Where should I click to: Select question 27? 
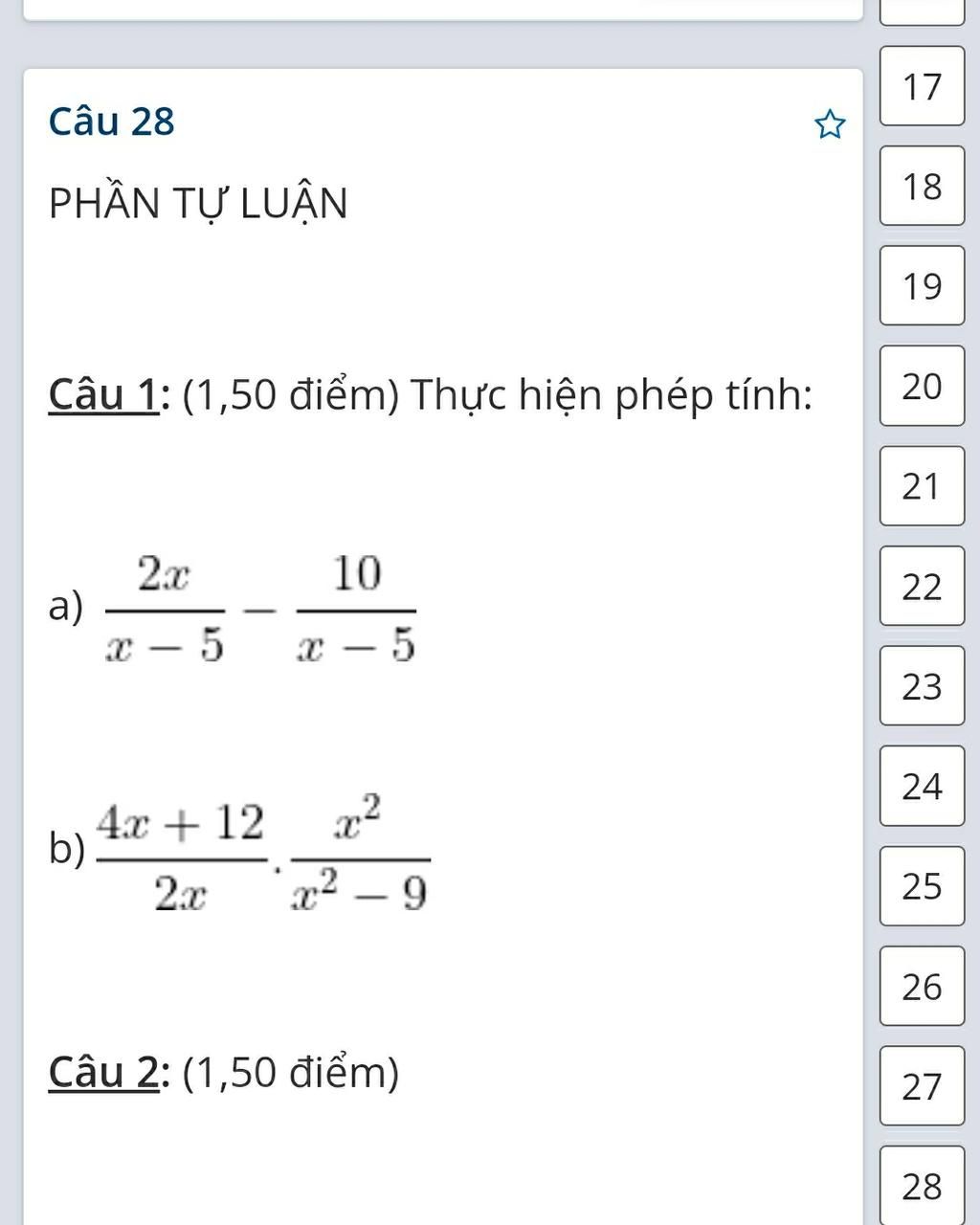(x=922, y=1086)
